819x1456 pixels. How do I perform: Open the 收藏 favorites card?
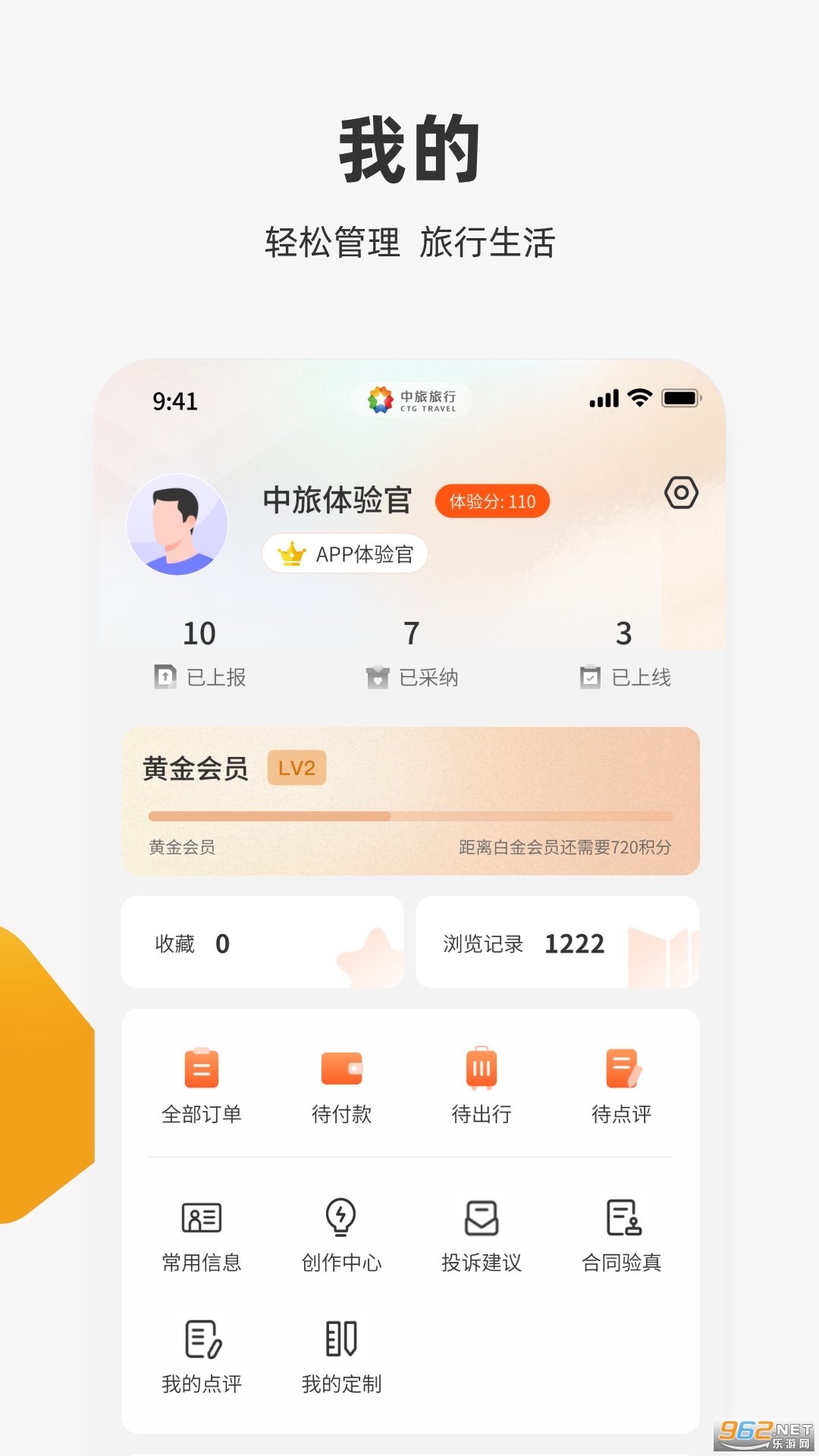click(262, 943)
